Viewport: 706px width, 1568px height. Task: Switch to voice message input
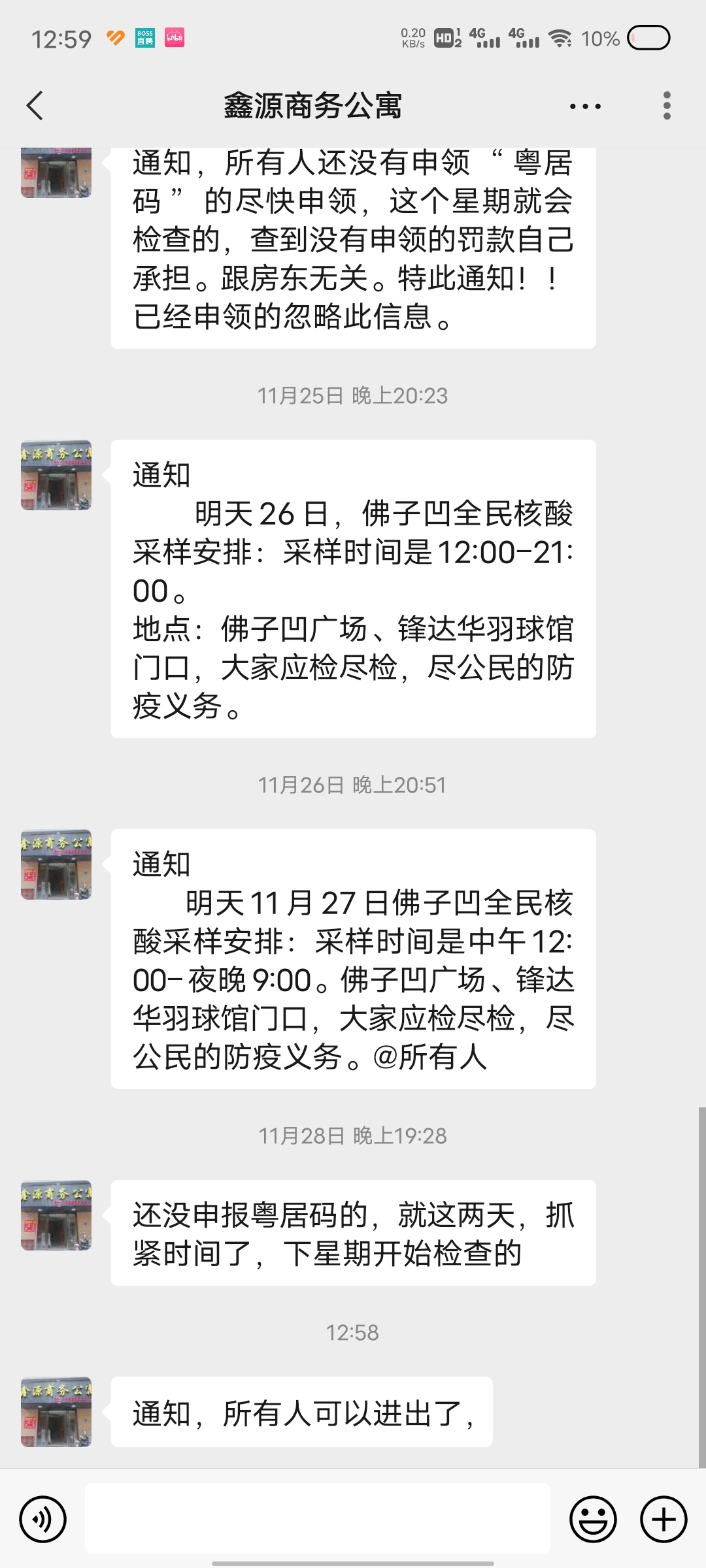[43, 1519]
